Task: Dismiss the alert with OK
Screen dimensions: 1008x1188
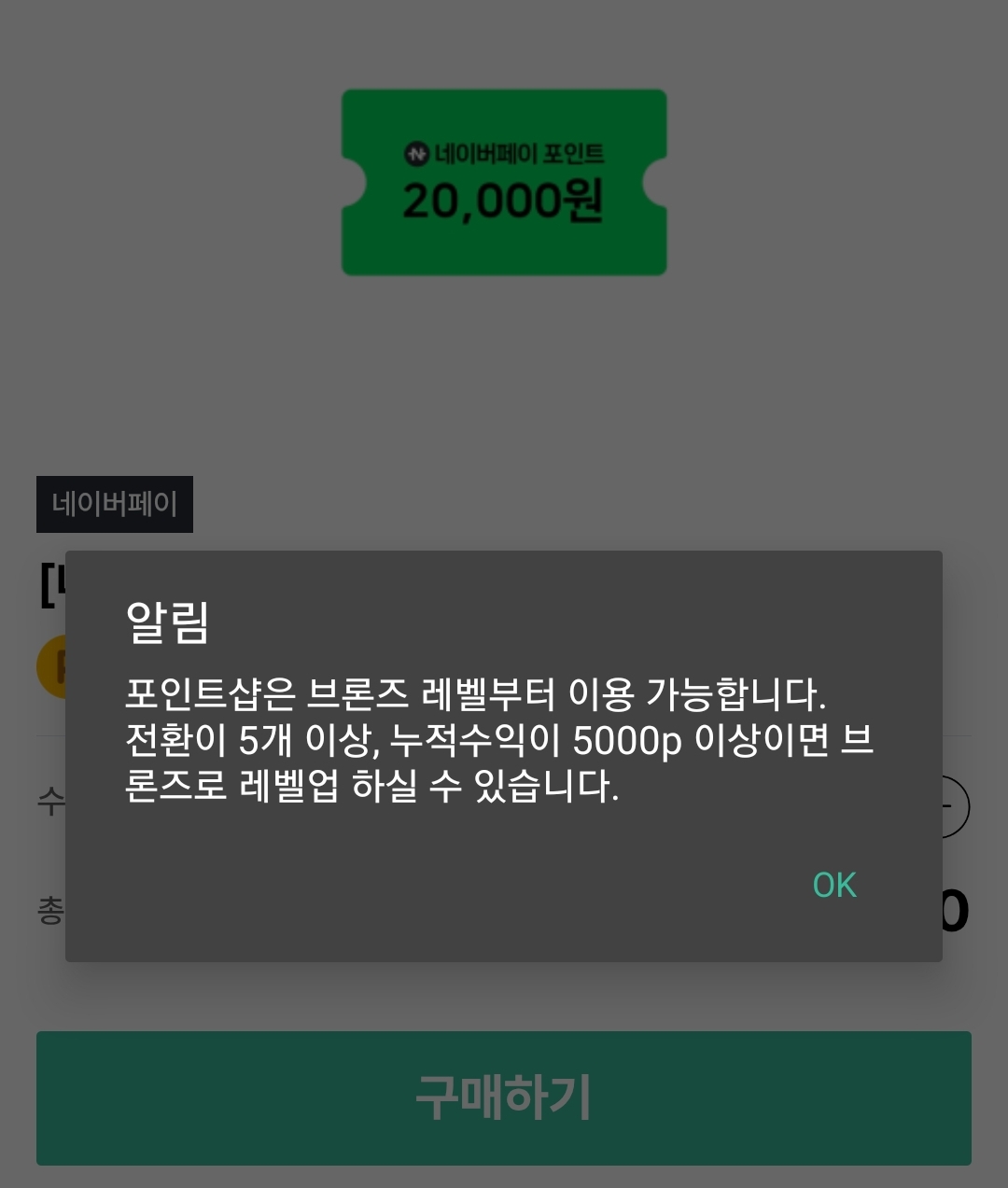Action: point(834,885)
